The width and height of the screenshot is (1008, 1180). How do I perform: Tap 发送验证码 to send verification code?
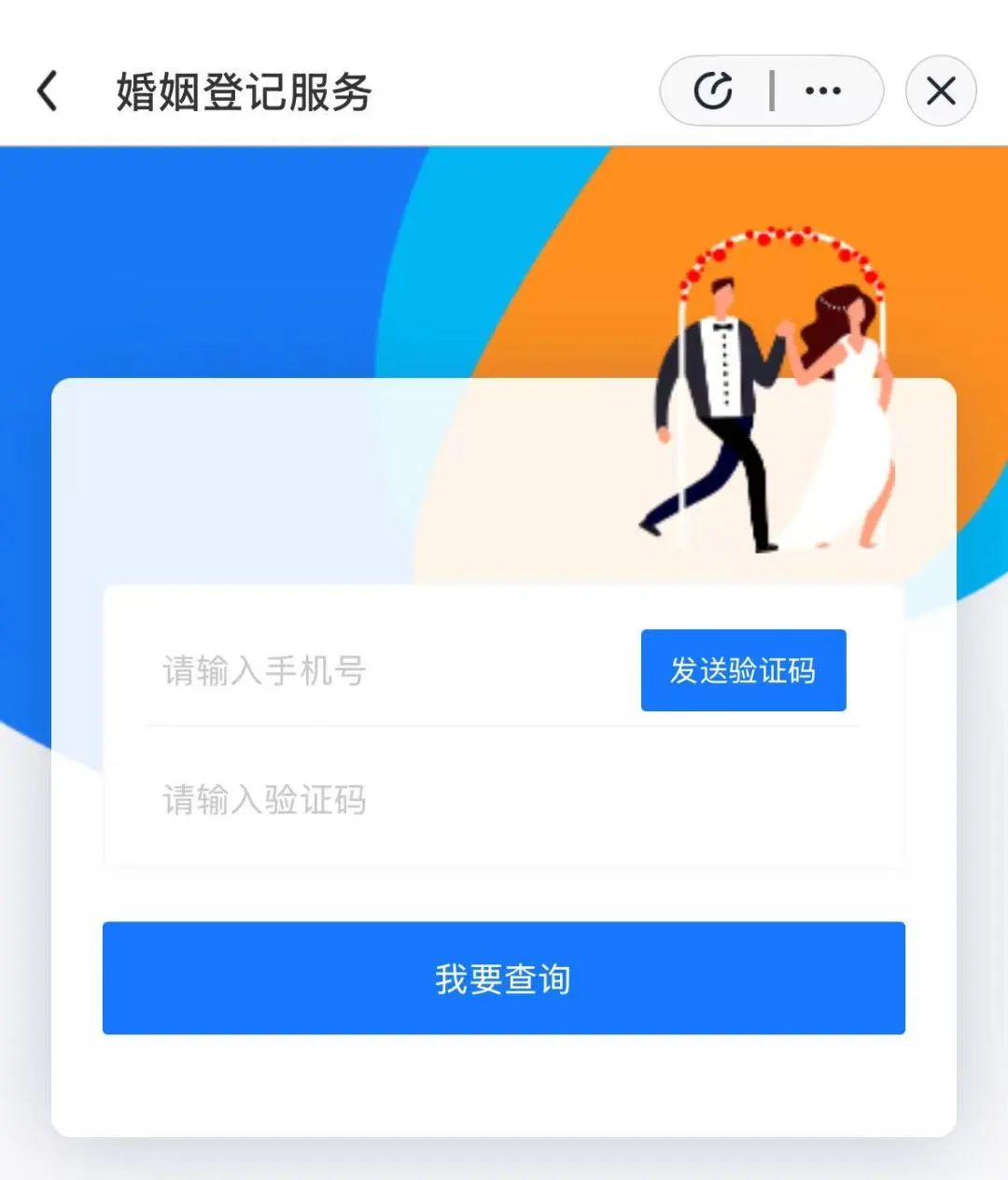click(x=743, y=670)
